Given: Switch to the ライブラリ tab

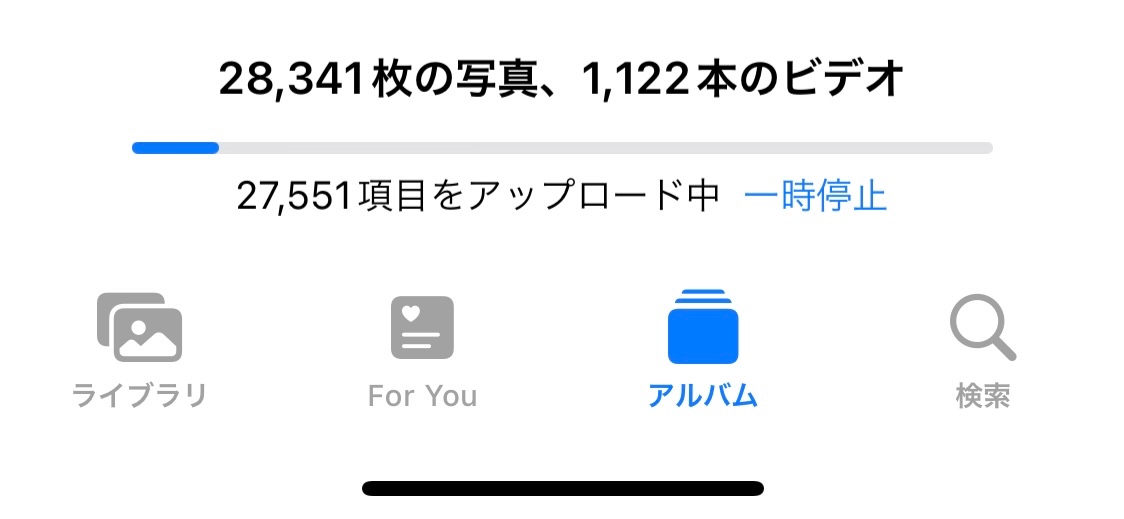Looking at the screenshot, I should pos(139,350).
